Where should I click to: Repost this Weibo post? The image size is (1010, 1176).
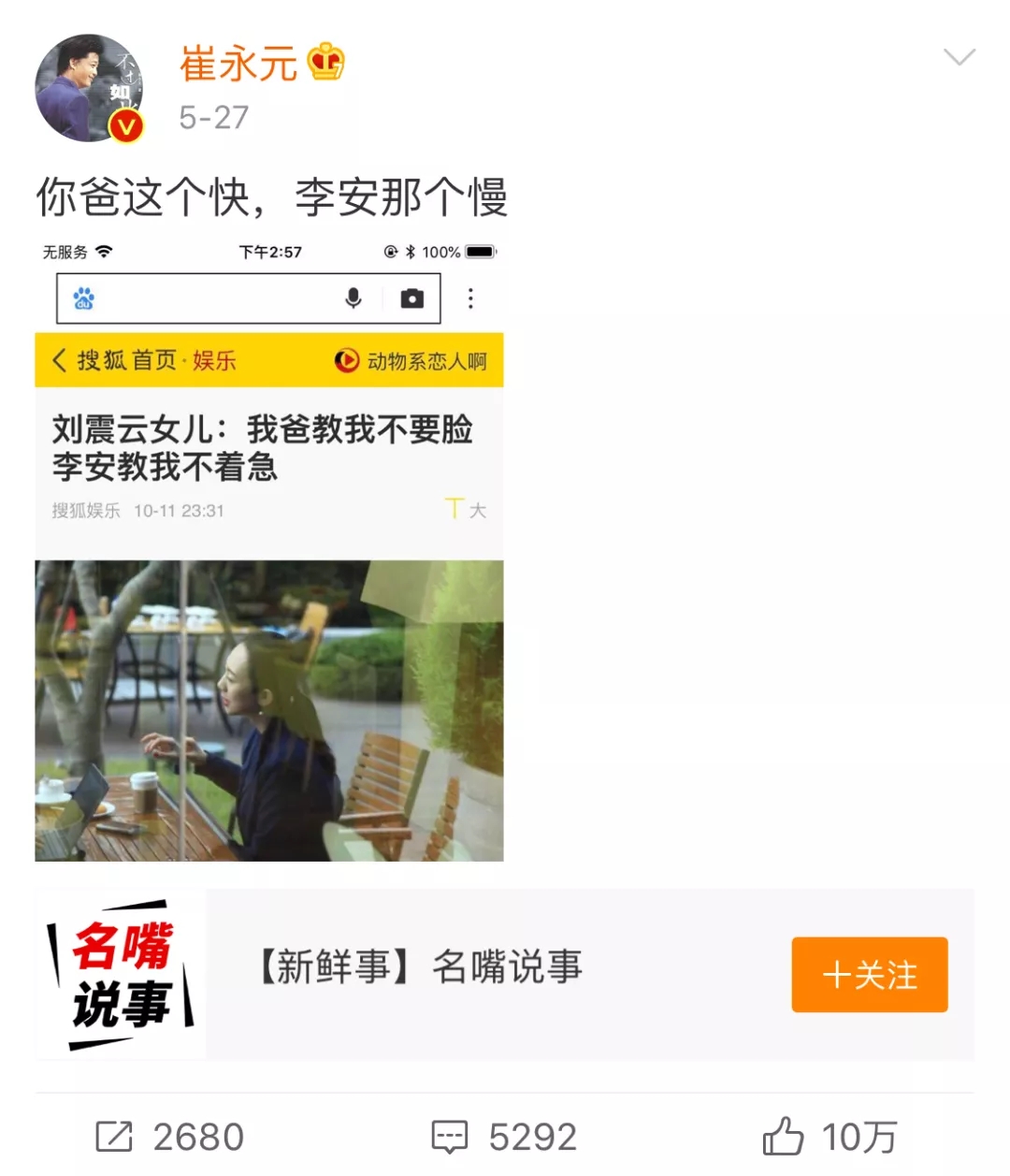click(169, 1137)
